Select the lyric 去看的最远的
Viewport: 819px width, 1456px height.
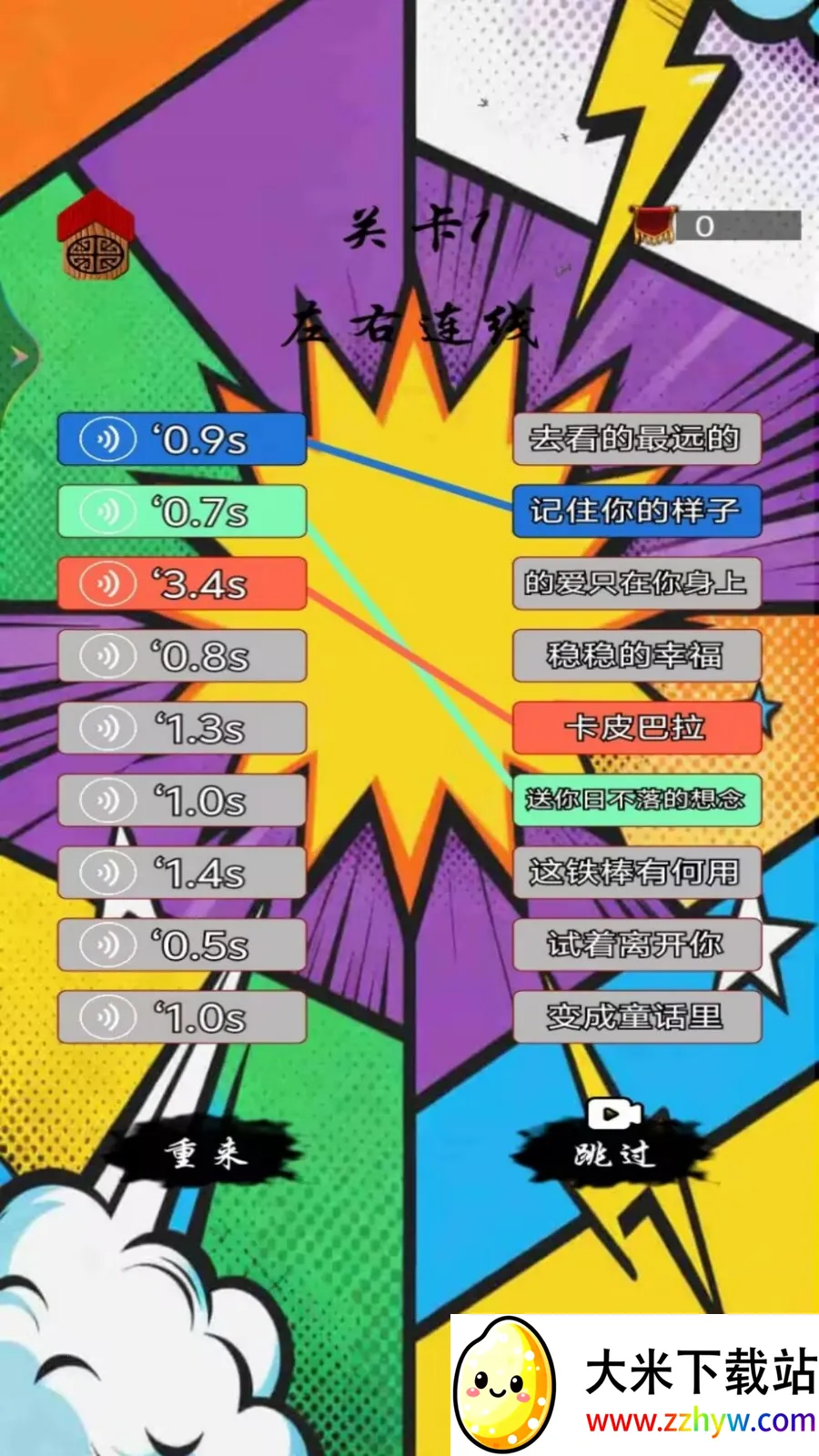[636, 440]
